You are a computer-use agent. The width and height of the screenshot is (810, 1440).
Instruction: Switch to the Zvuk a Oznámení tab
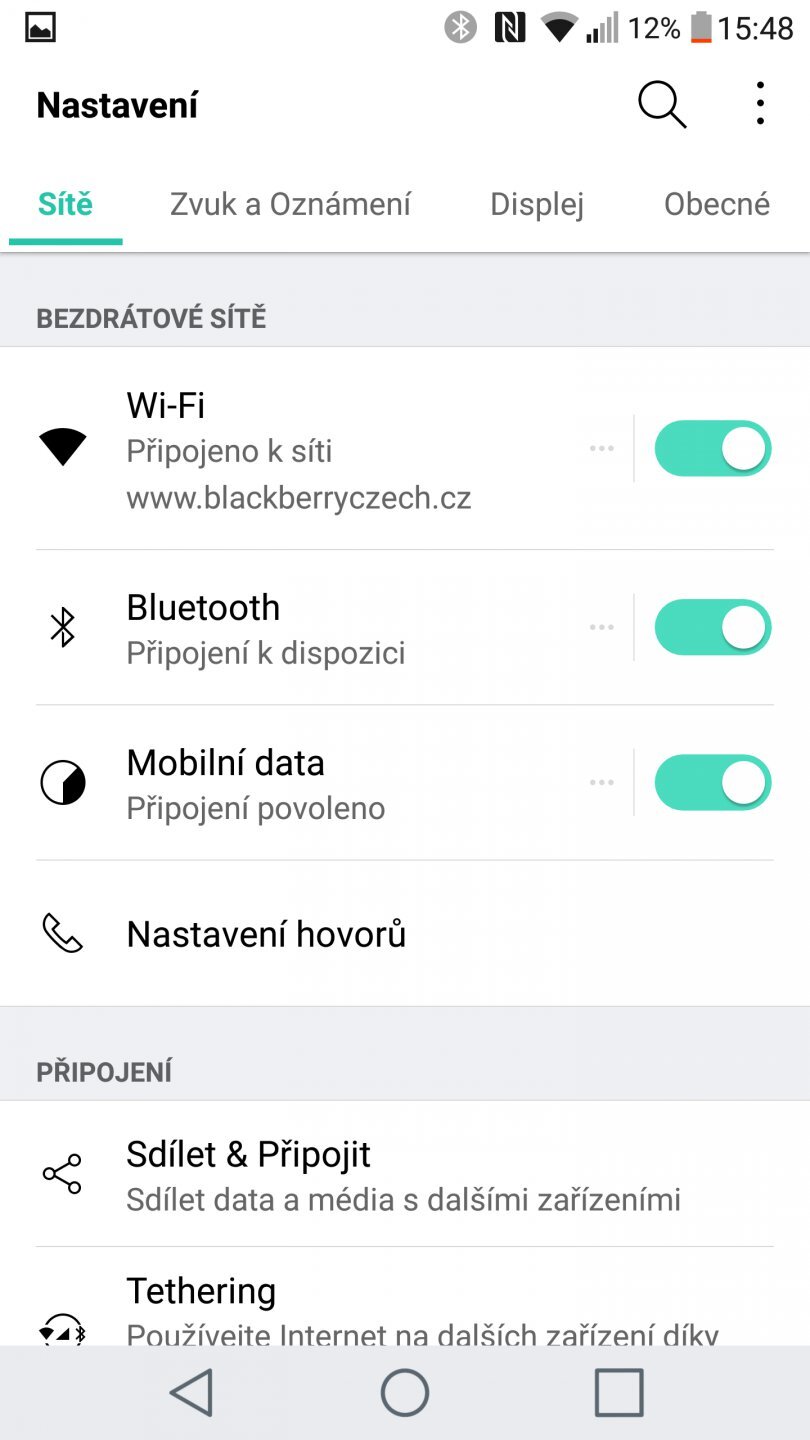click(290, 204)
